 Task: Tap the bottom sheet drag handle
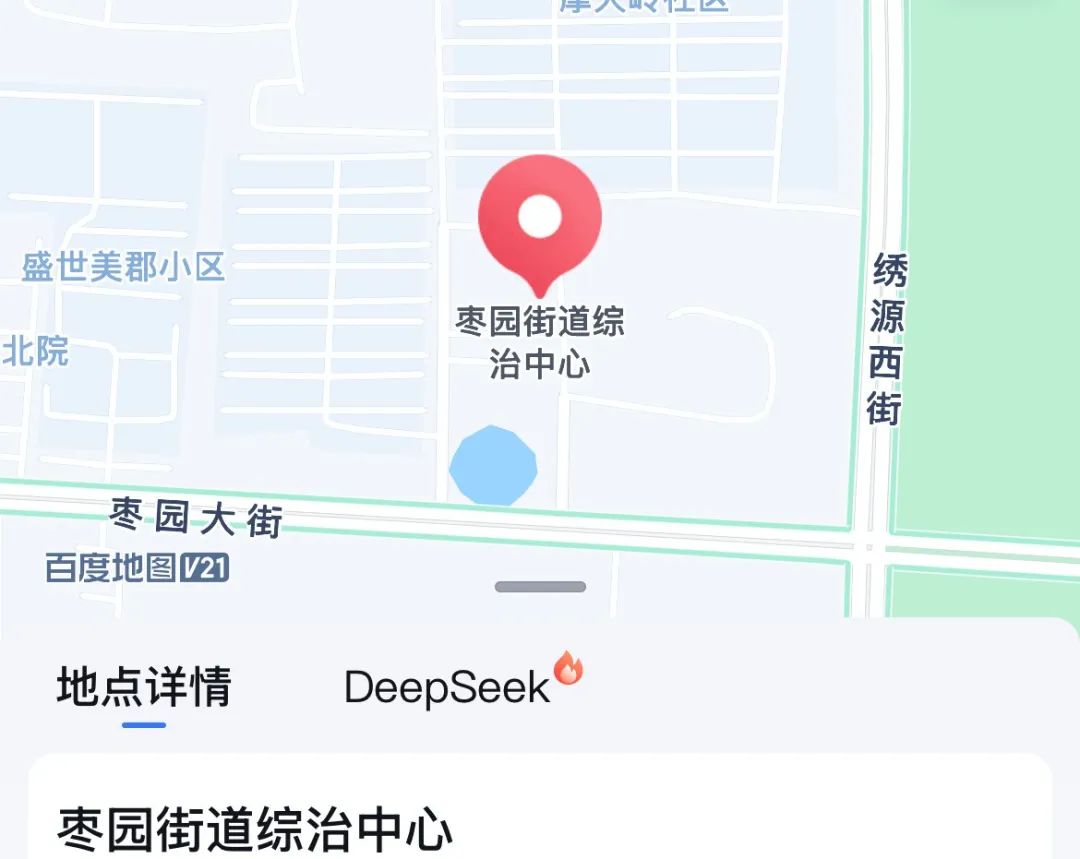tap(540, 587)
